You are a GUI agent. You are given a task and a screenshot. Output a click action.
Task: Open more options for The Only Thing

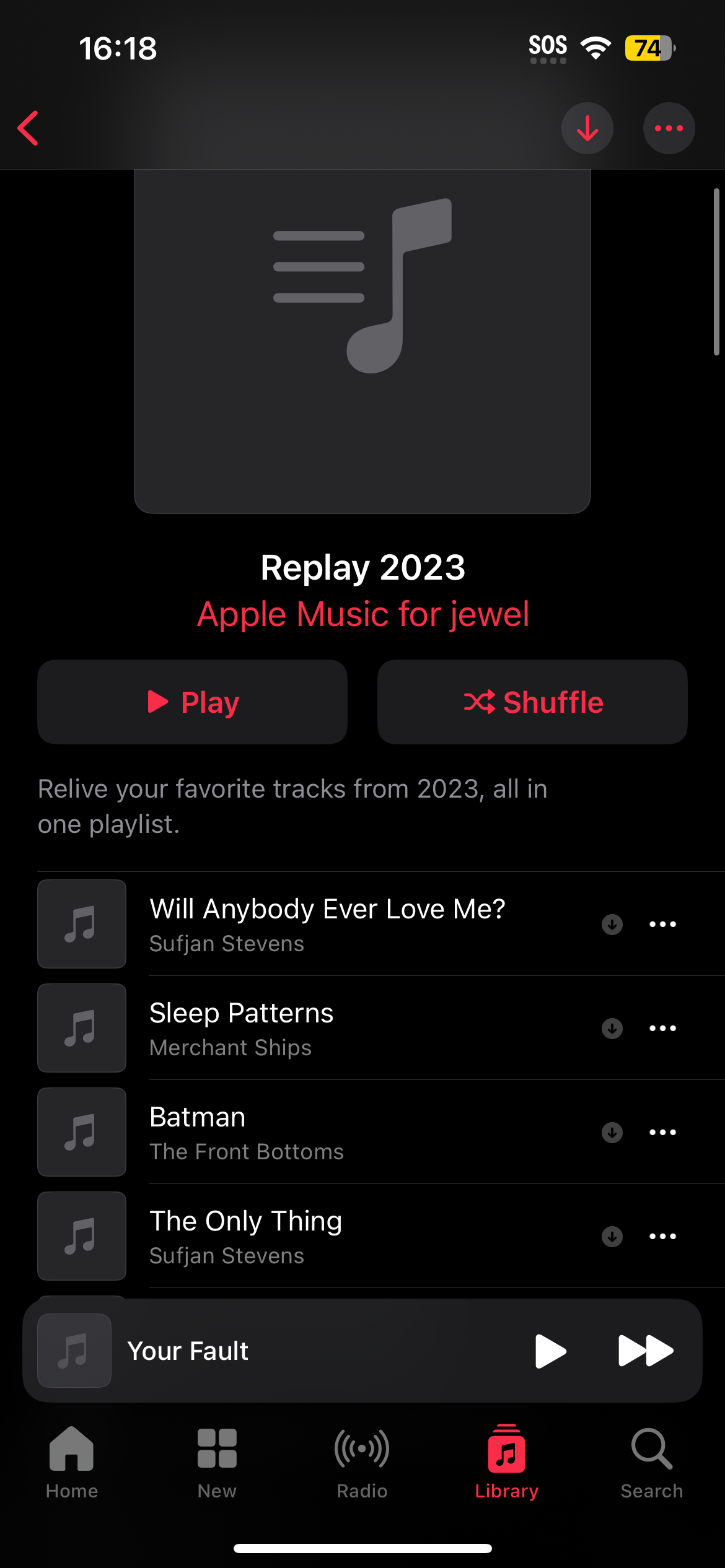pos(662,1236)
